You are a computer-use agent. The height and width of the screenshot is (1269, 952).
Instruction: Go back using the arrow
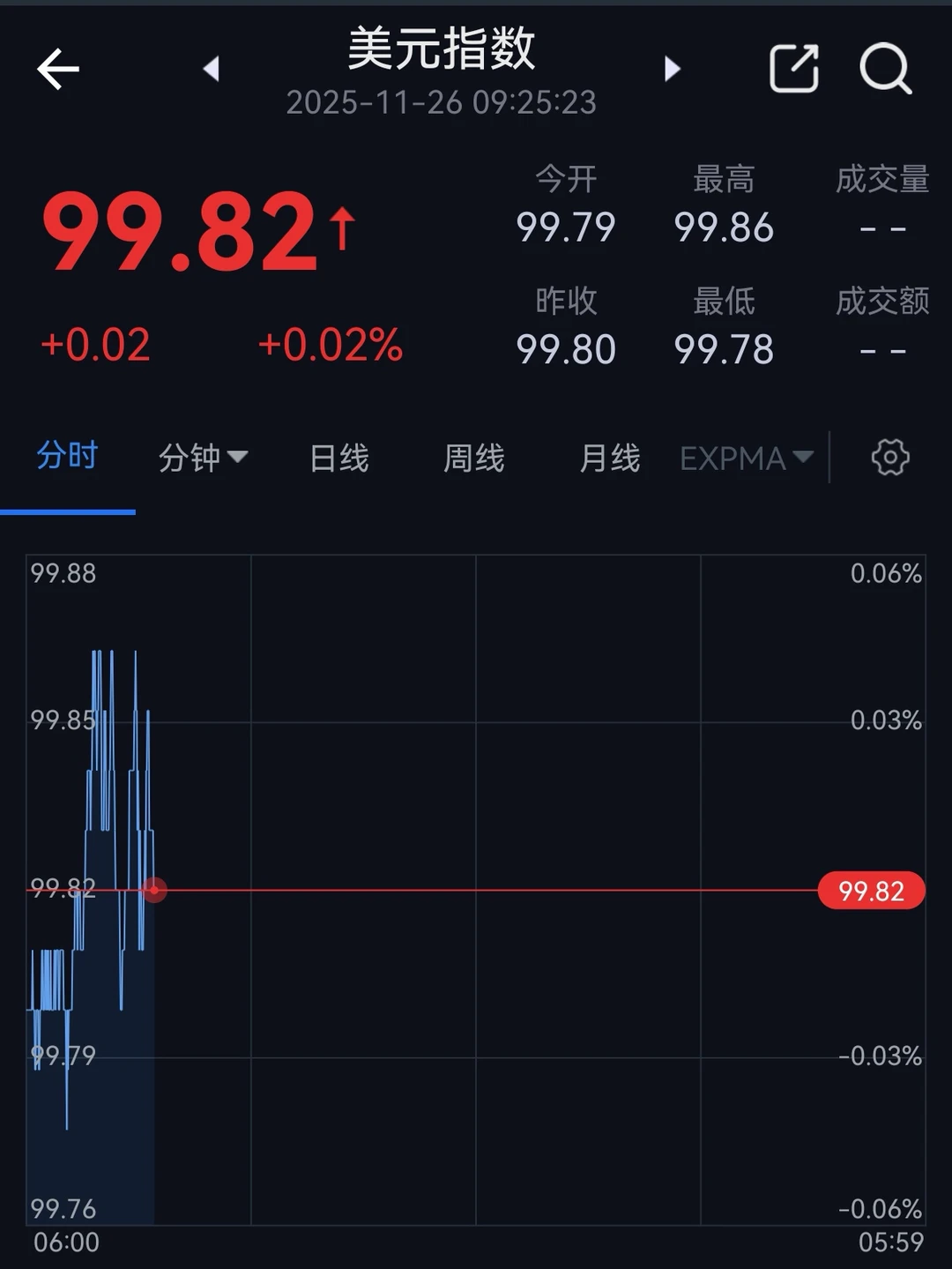coord(58,69)
